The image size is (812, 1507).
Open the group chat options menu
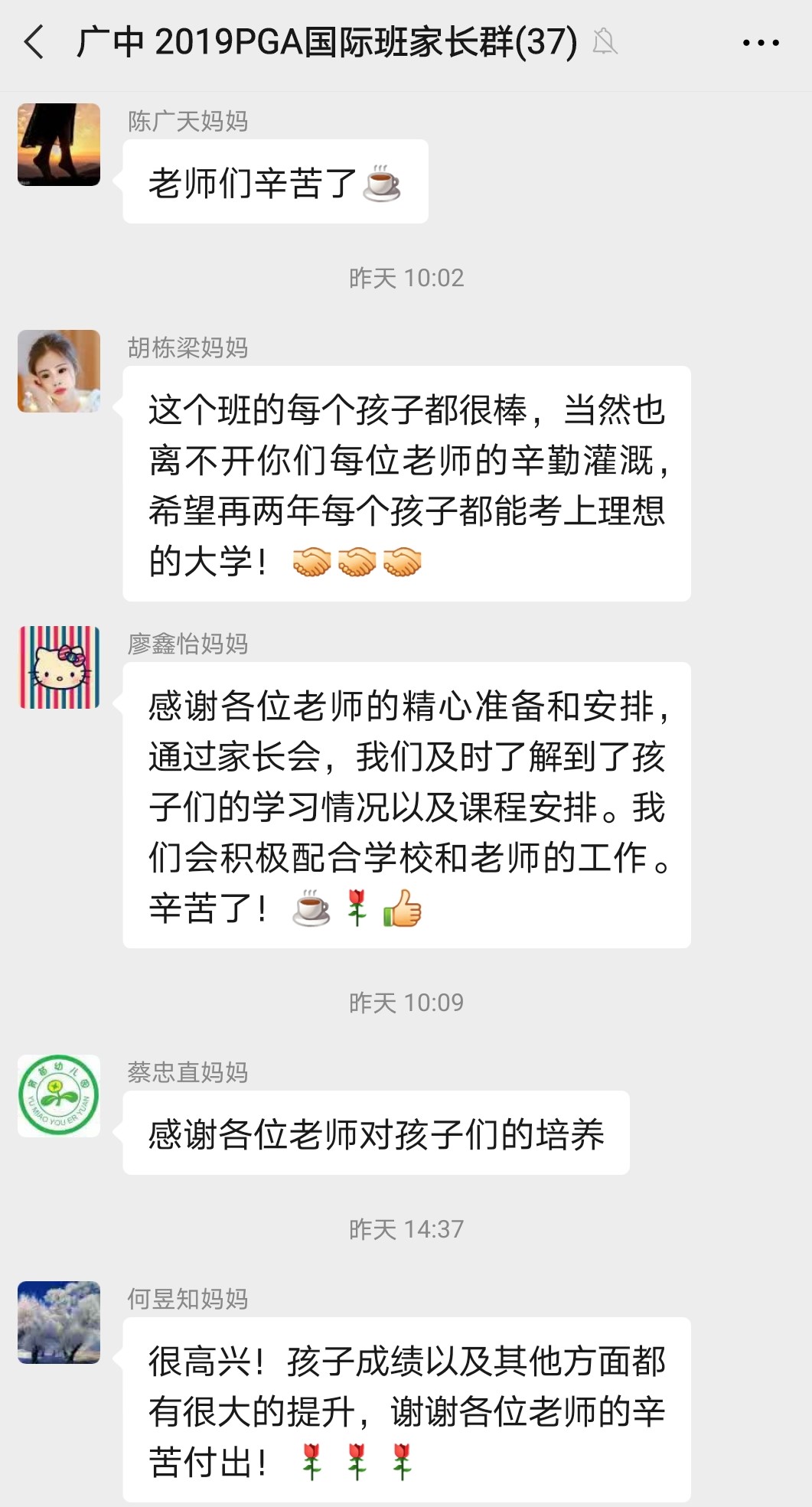[761, 43]
